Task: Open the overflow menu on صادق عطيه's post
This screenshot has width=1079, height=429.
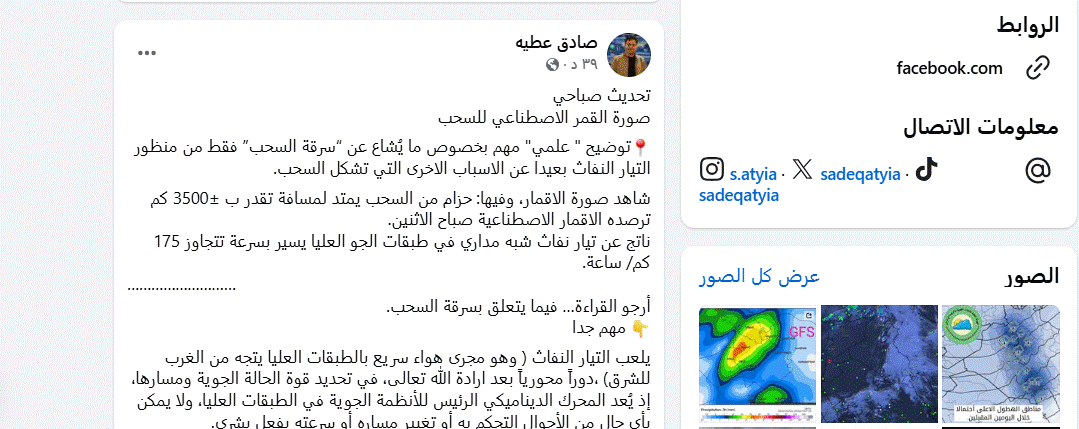Action: click(147, 53)
